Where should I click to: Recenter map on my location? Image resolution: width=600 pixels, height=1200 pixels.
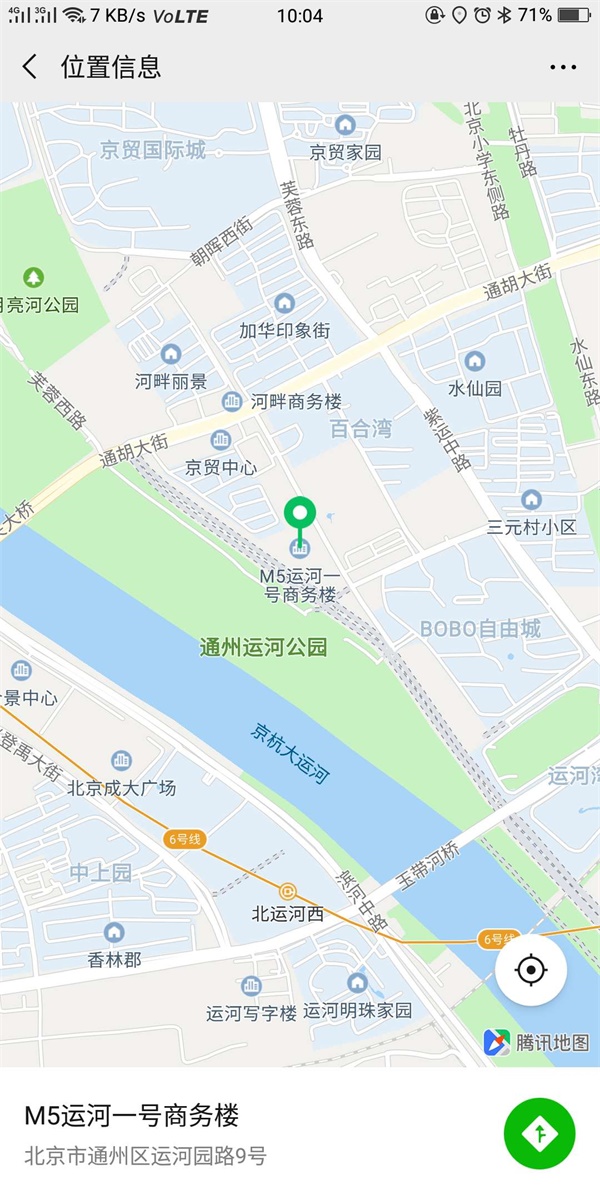click(x=531, y=969)
